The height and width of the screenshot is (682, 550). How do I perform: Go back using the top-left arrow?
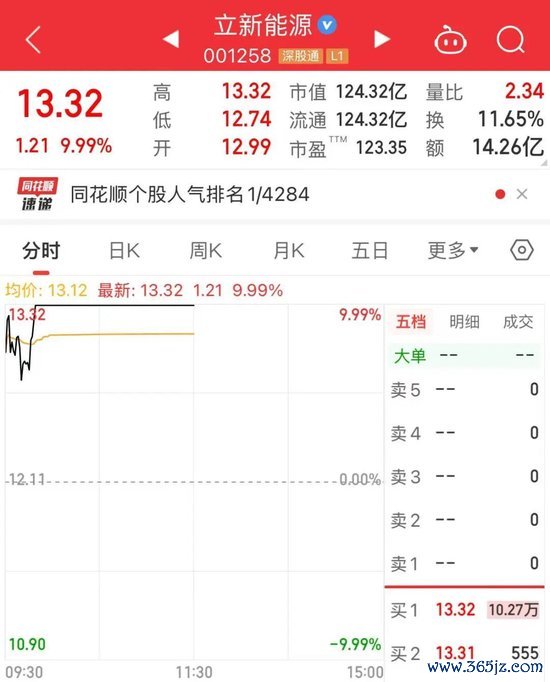(33, 40)
